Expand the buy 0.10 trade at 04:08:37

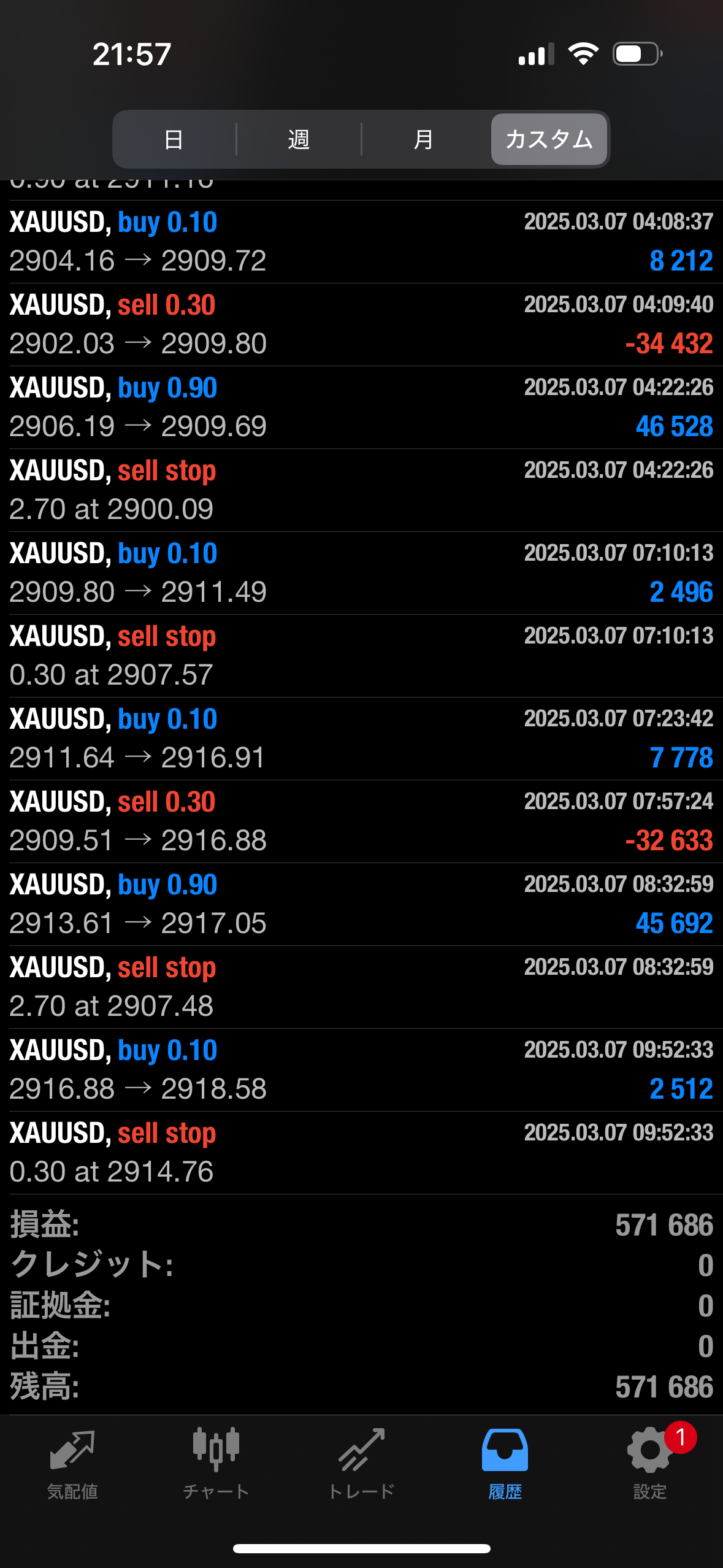361,242
